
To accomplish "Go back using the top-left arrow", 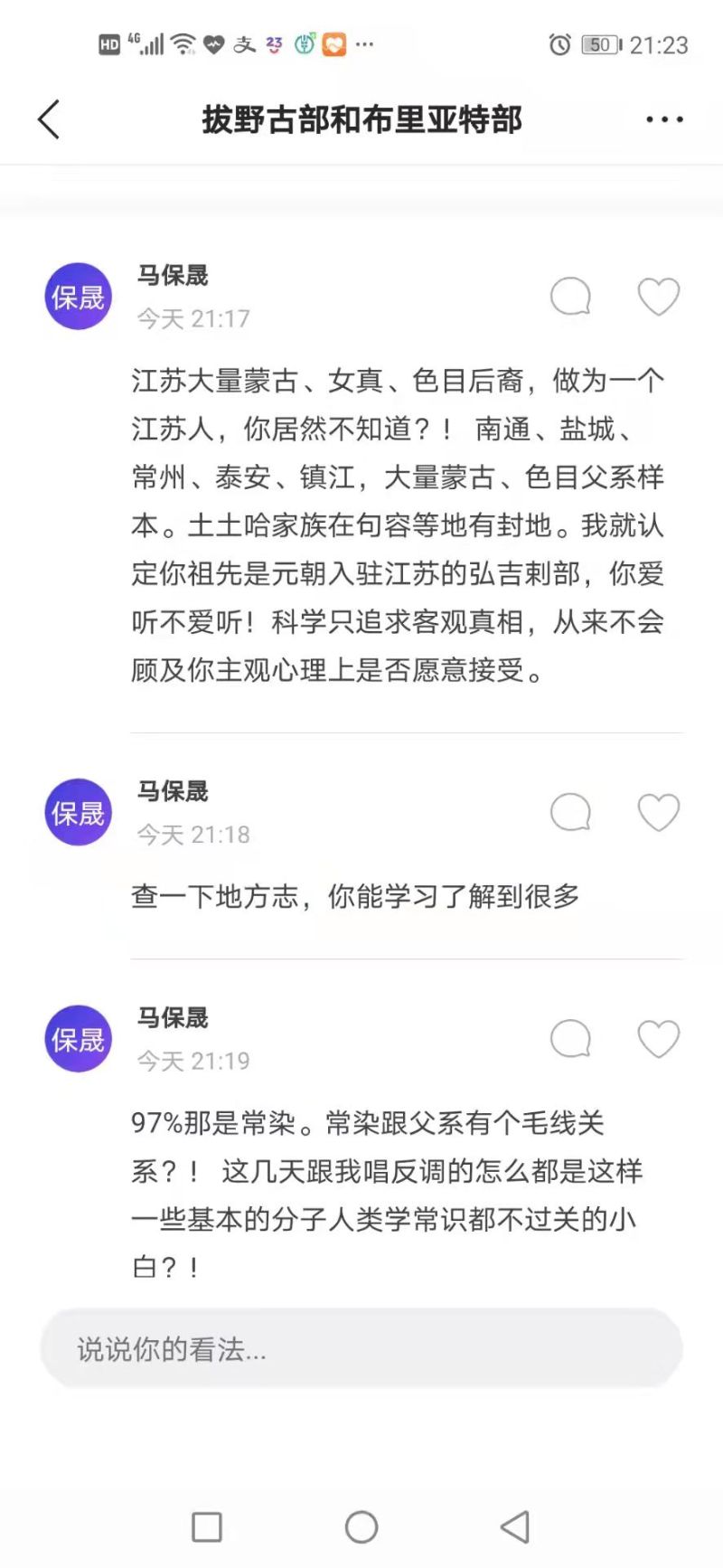I will 49,119.
